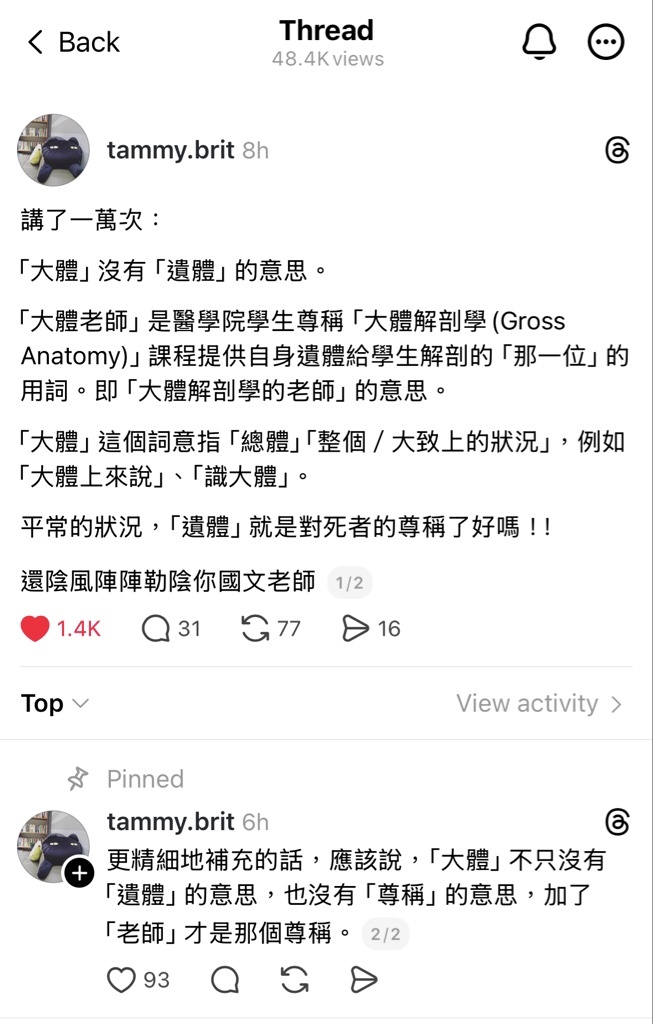Go back from the thread
Viewport: 653px width, 1024px height.
73,42
